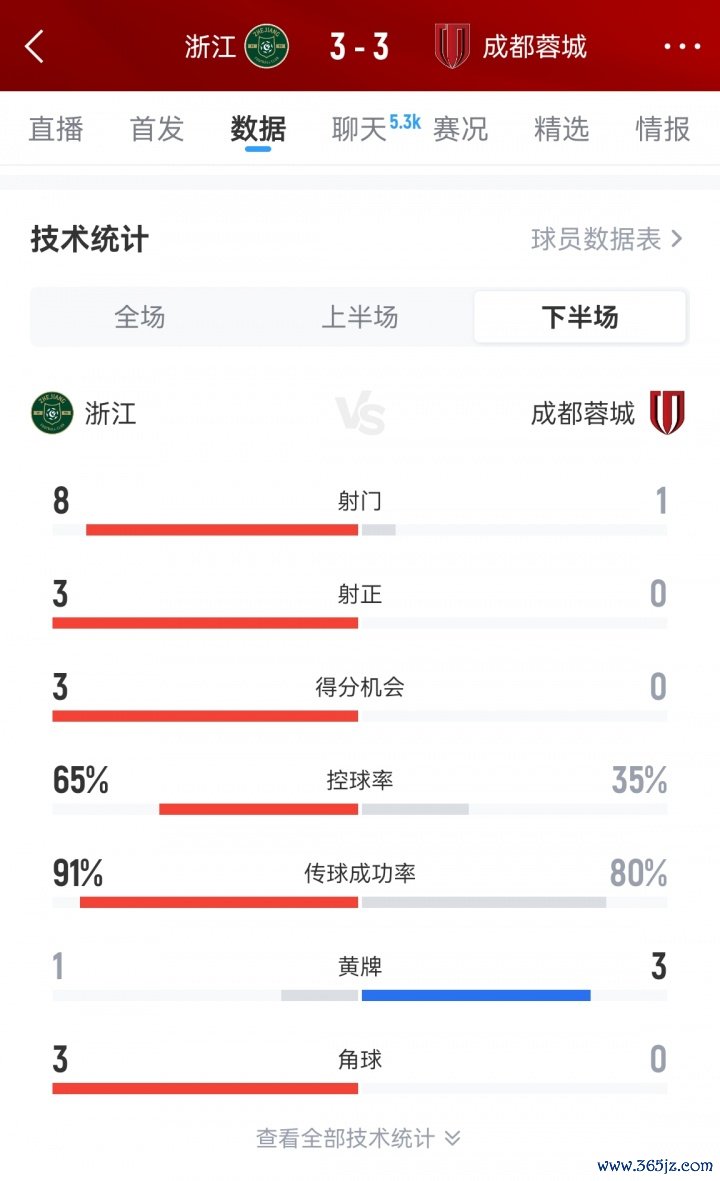Open the 聊天 tab
The image size is (720, 1181).
[360, 129]
